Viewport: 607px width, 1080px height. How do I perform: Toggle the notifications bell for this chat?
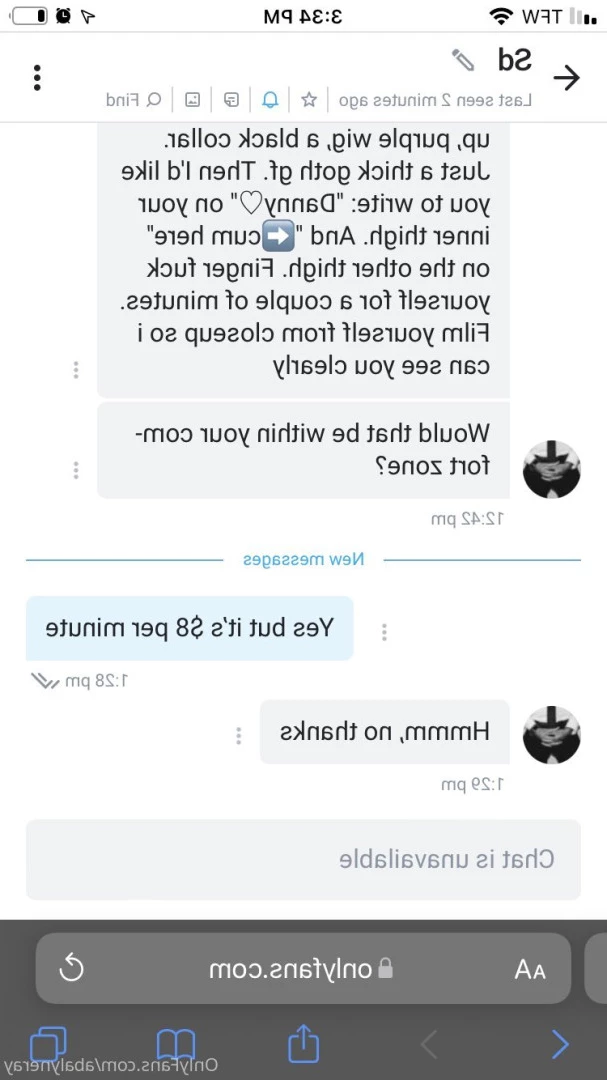click(270, 100)
